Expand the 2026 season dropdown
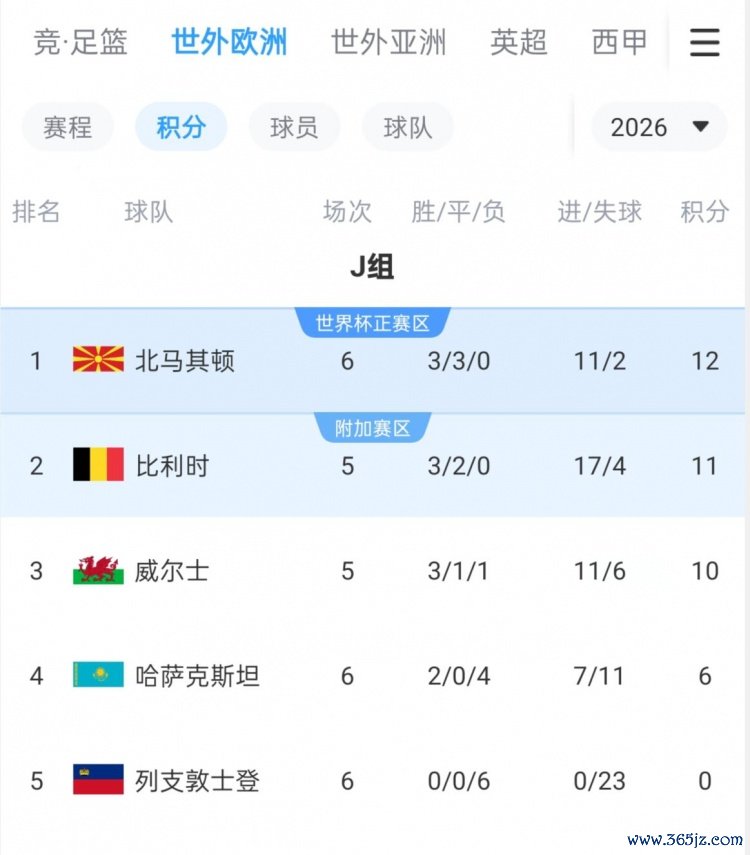The image size is (750, 855). point(659,127)
